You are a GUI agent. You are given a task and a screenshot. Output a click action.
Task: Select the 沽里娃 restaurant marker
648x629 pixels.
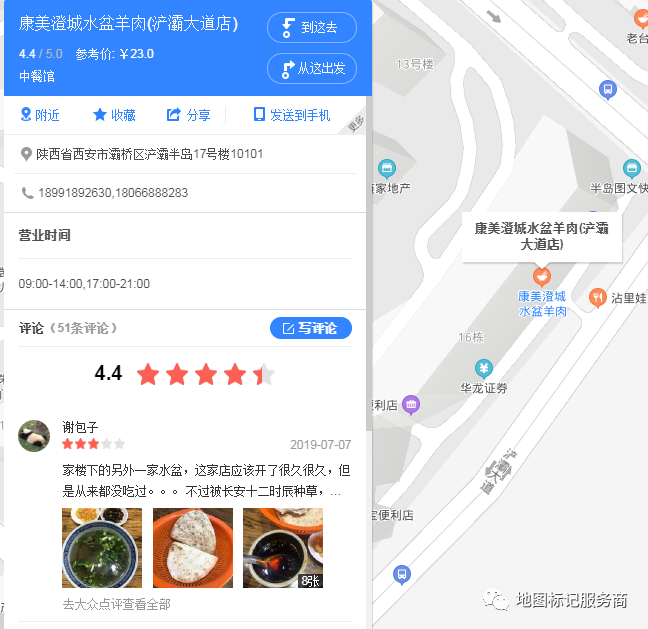click(x=598, y=297)
